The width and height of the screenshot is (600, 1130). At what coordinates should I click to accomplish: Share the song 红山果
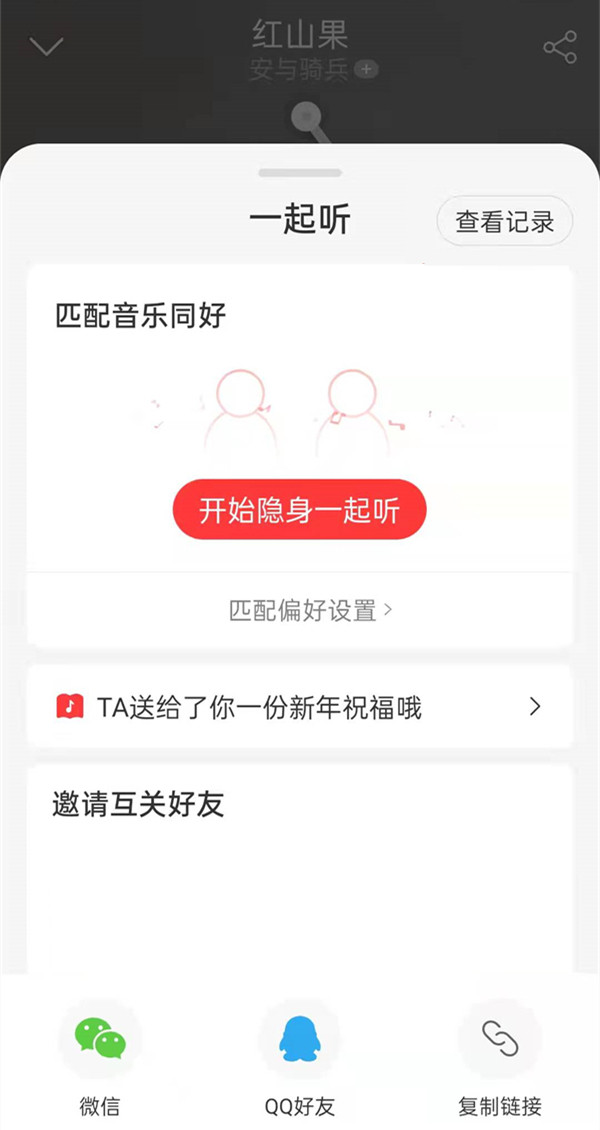pyautogui.click(x=559, y=47)
